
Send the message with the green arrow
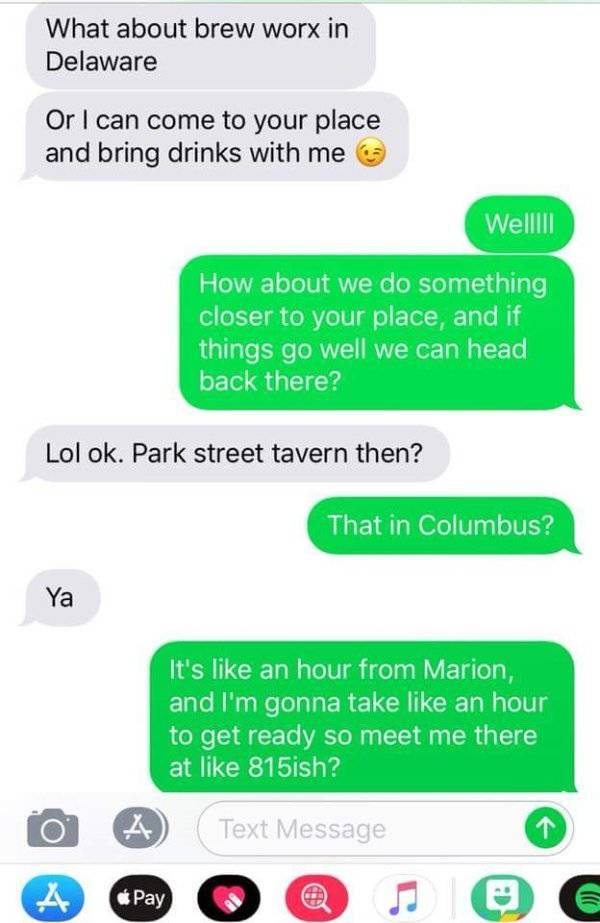point(540,828)
